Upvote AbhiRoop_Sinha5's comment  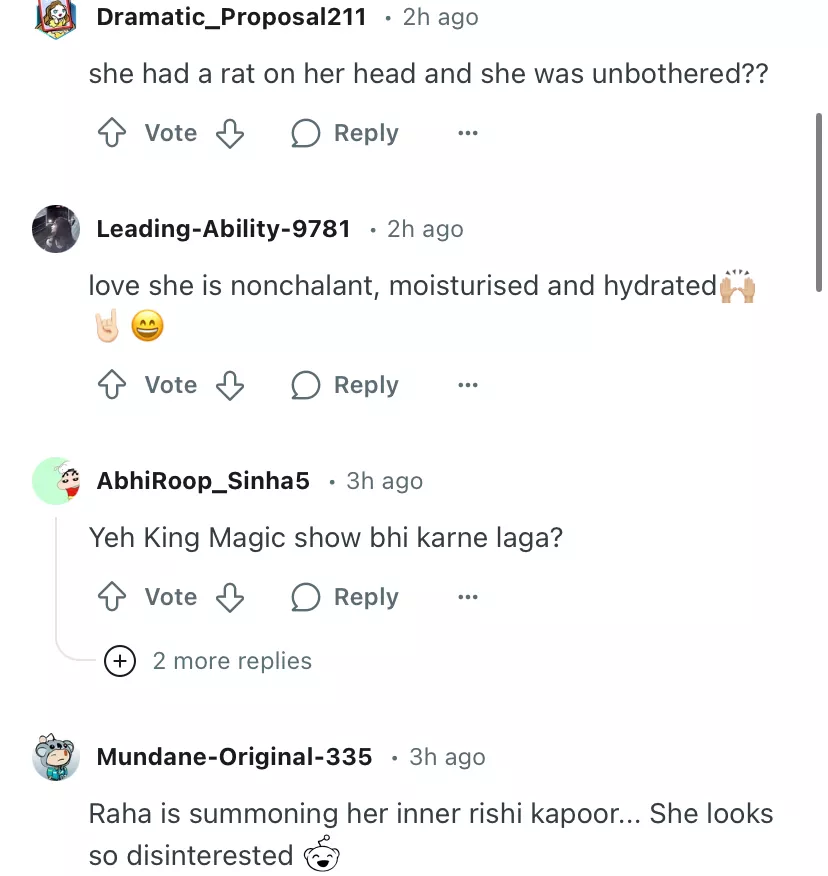pos(110,597)
